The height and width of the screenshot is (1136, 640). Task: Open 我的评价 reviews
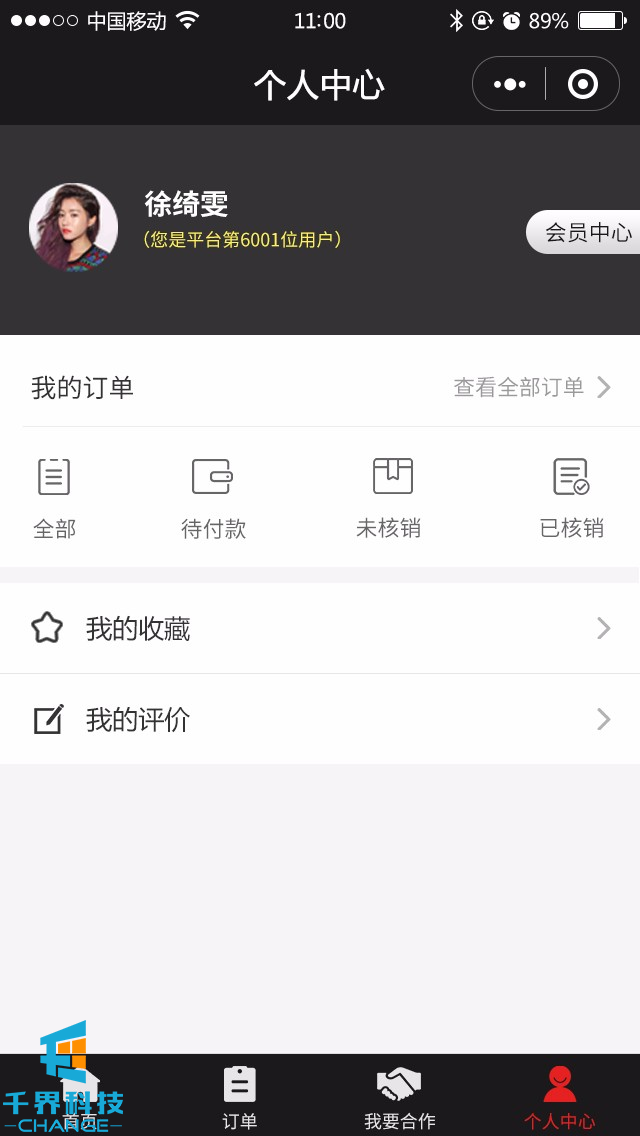[x=320, y=720]
